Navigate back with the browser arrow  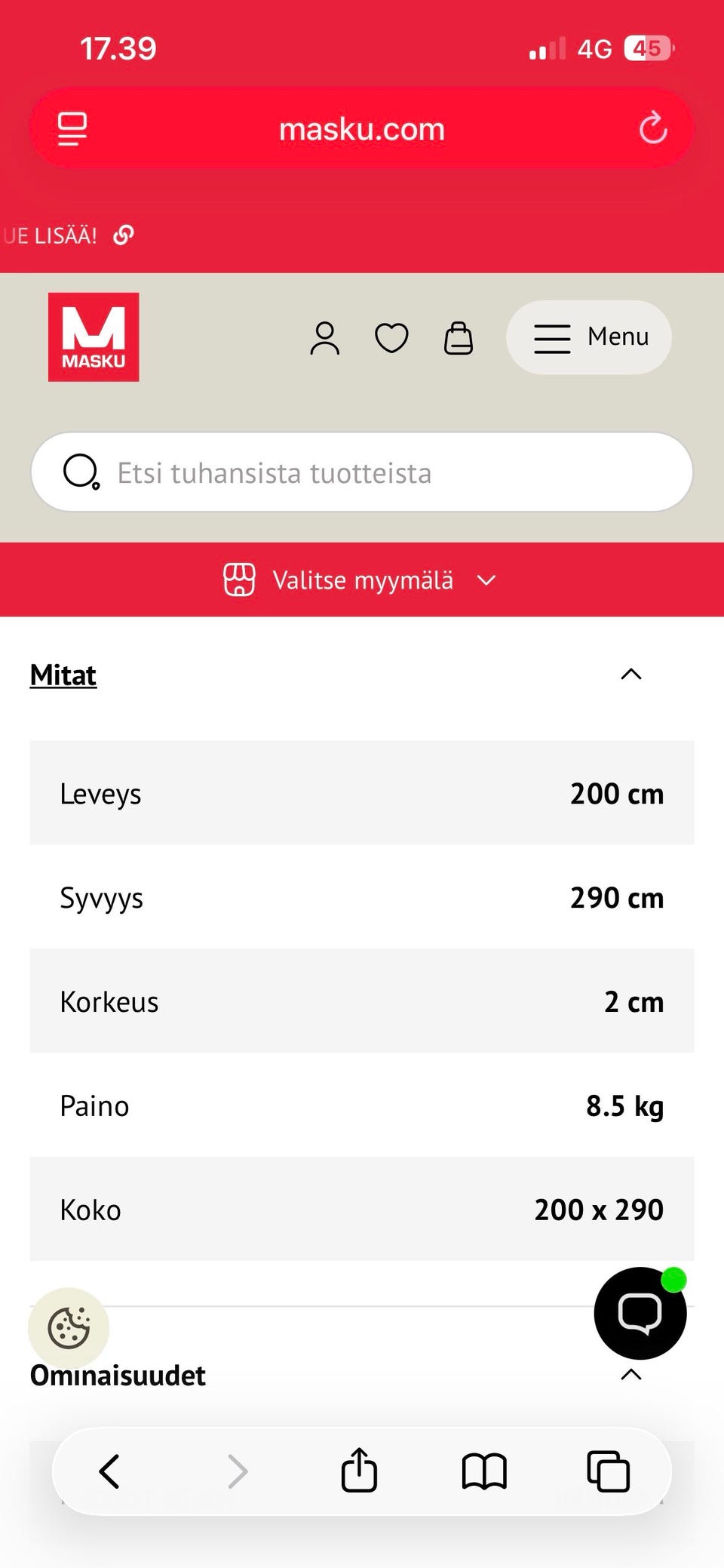109,1470
